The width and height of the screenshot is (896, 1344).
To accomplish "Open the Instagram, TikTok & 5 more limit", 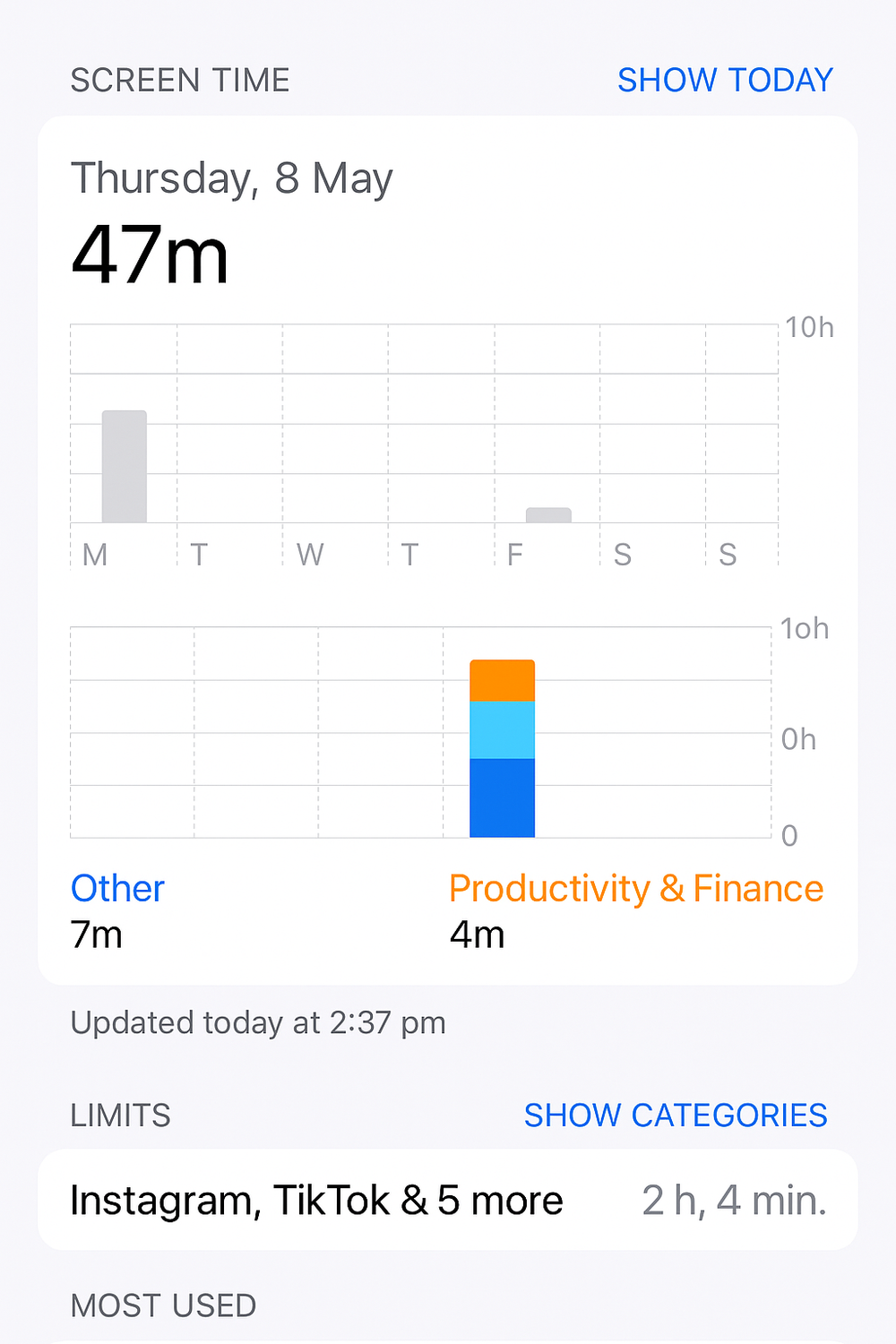I will (x=447, y=1200).
